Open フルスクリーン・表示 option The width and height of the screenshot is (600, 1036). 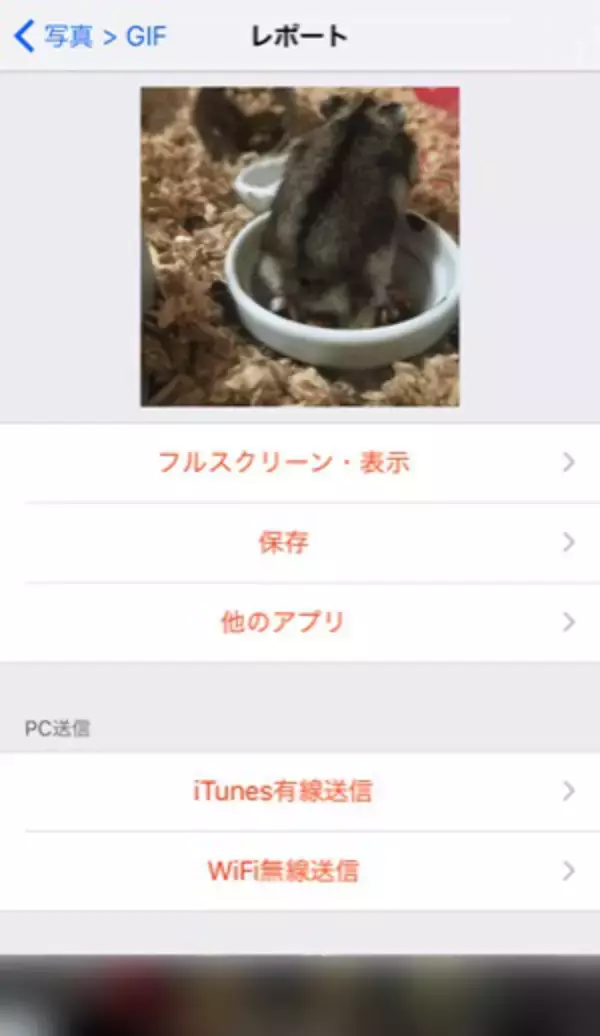pyautogui.click(x=284, y=462)
